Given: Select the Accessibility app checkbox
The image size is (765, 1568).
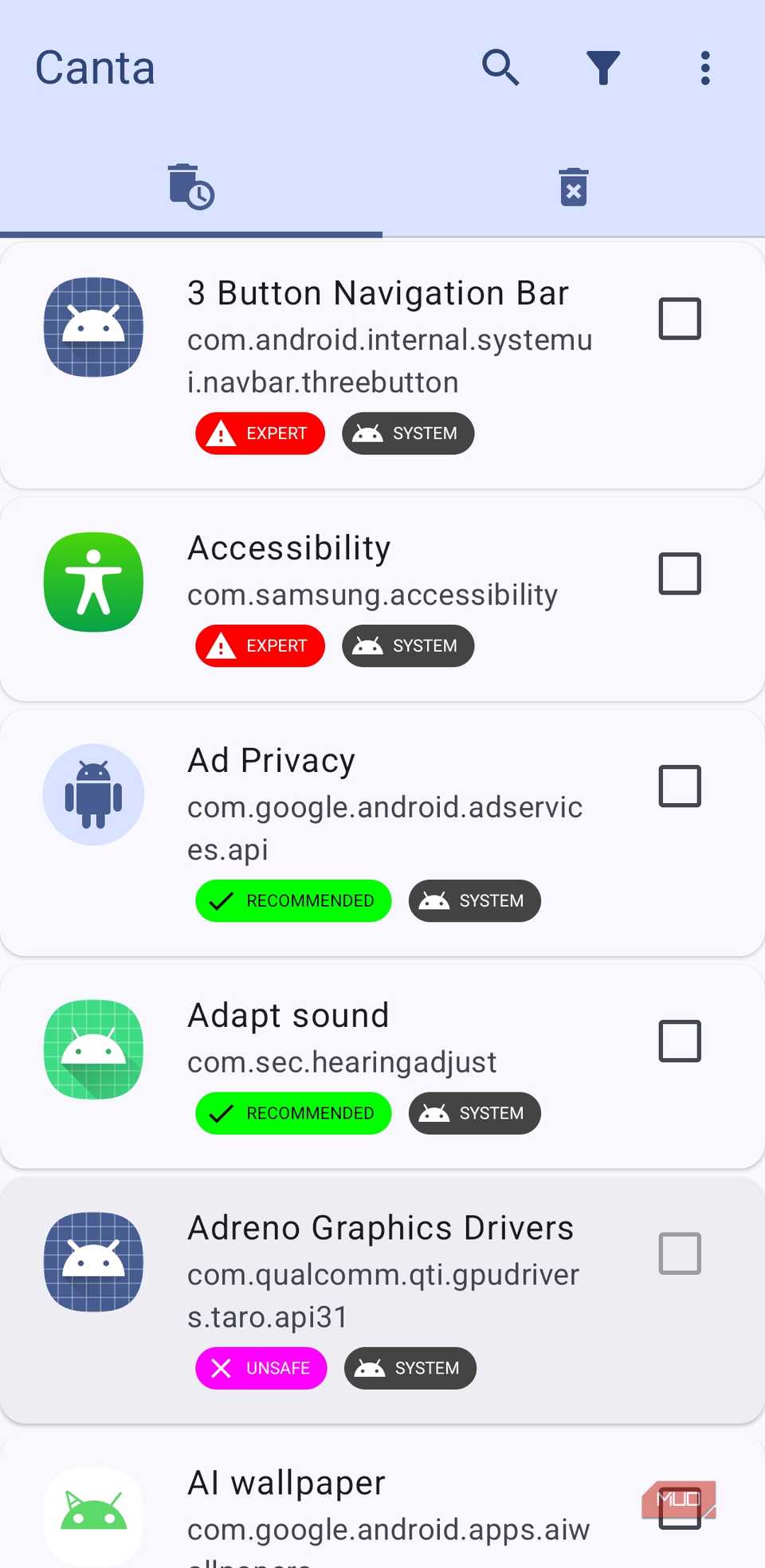Looking at the screenshot, I should 679,573.
